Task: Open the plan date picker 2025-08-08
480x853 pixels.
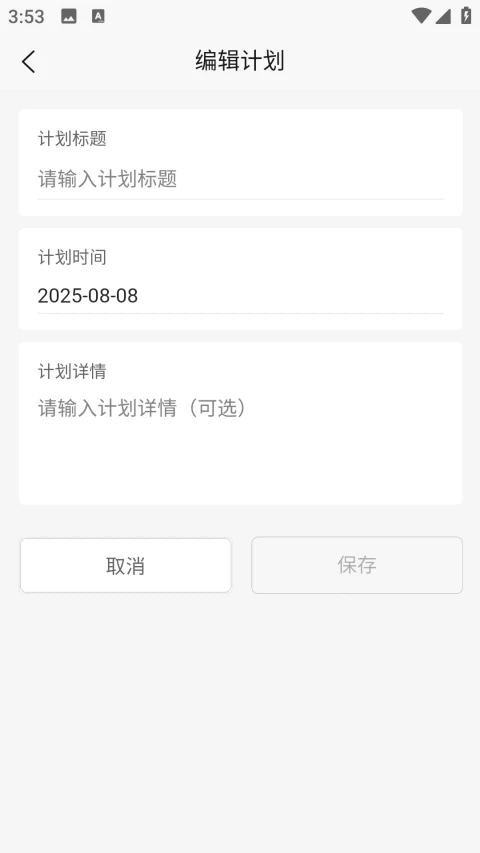Action: tap(241, 296)
